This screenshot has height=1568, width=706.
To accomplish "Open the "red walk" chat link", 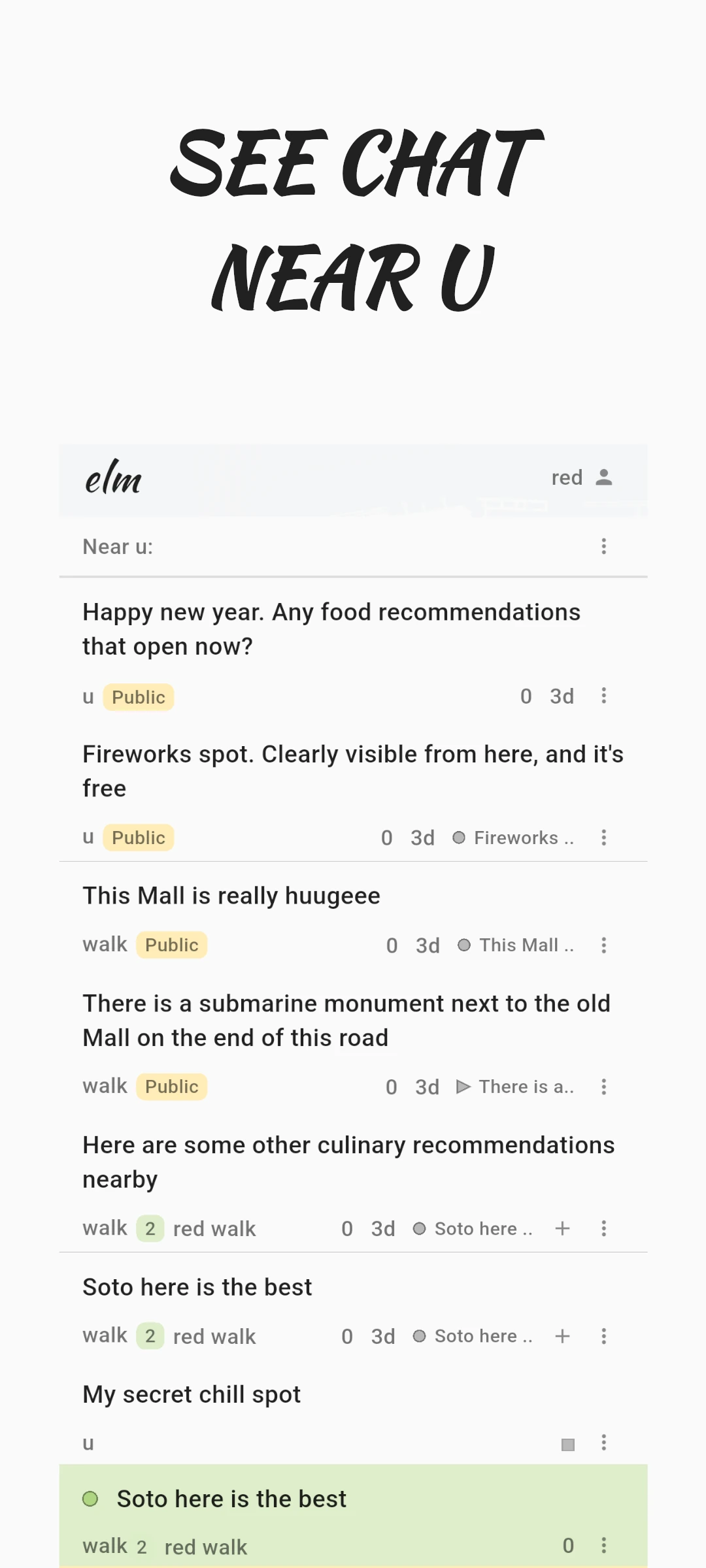I will click(214, 1228).
